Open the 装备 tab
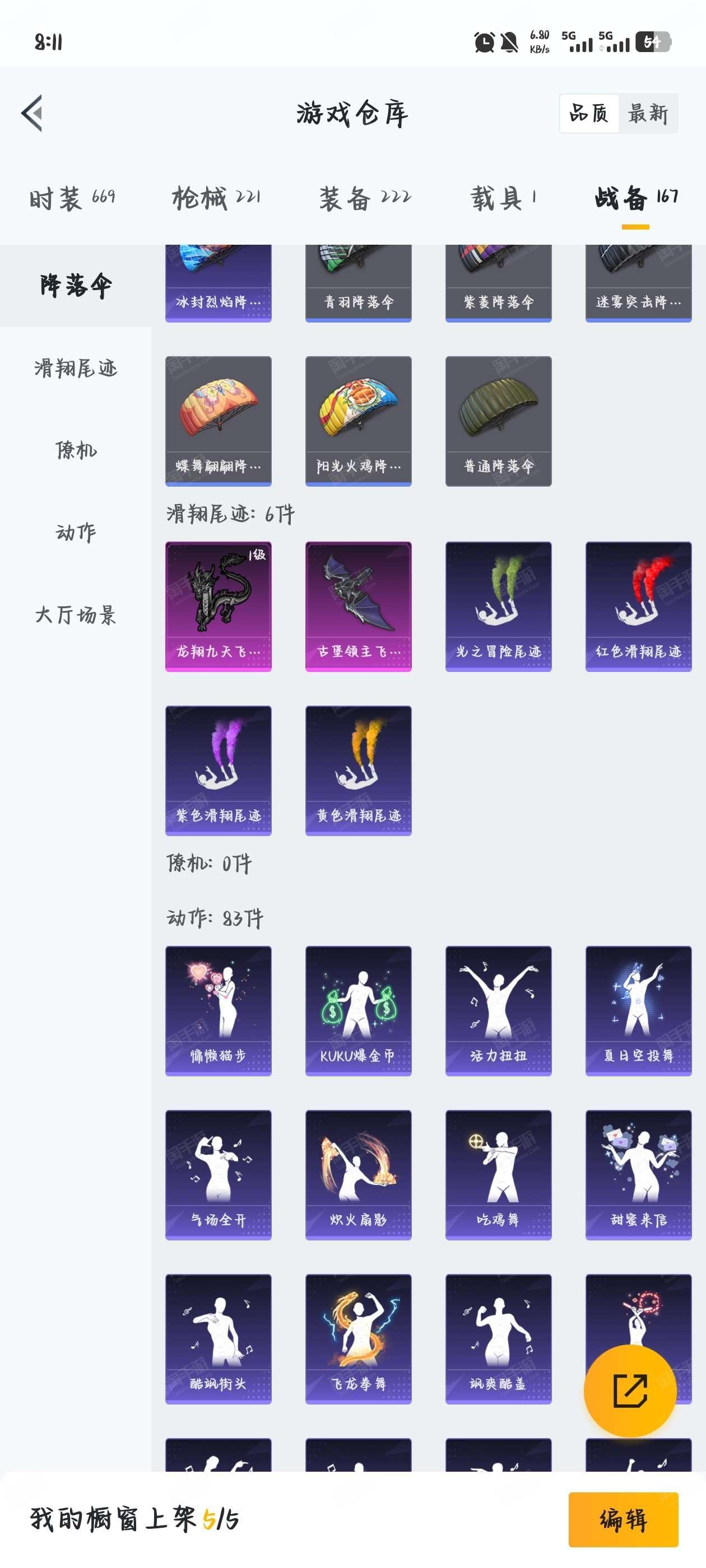706x1568 pixels. coord(364,198)
